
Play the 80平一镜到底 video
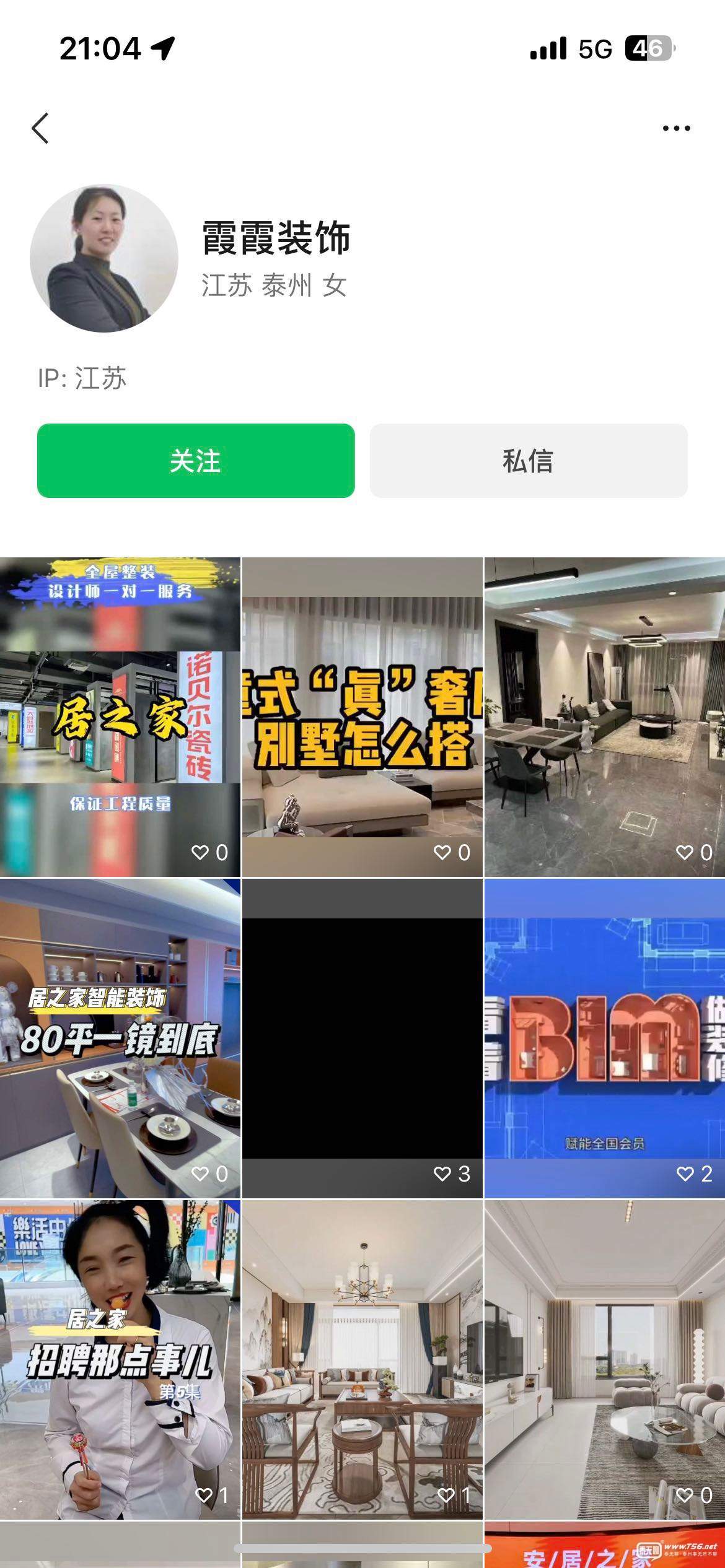(x=120, y=1038)
